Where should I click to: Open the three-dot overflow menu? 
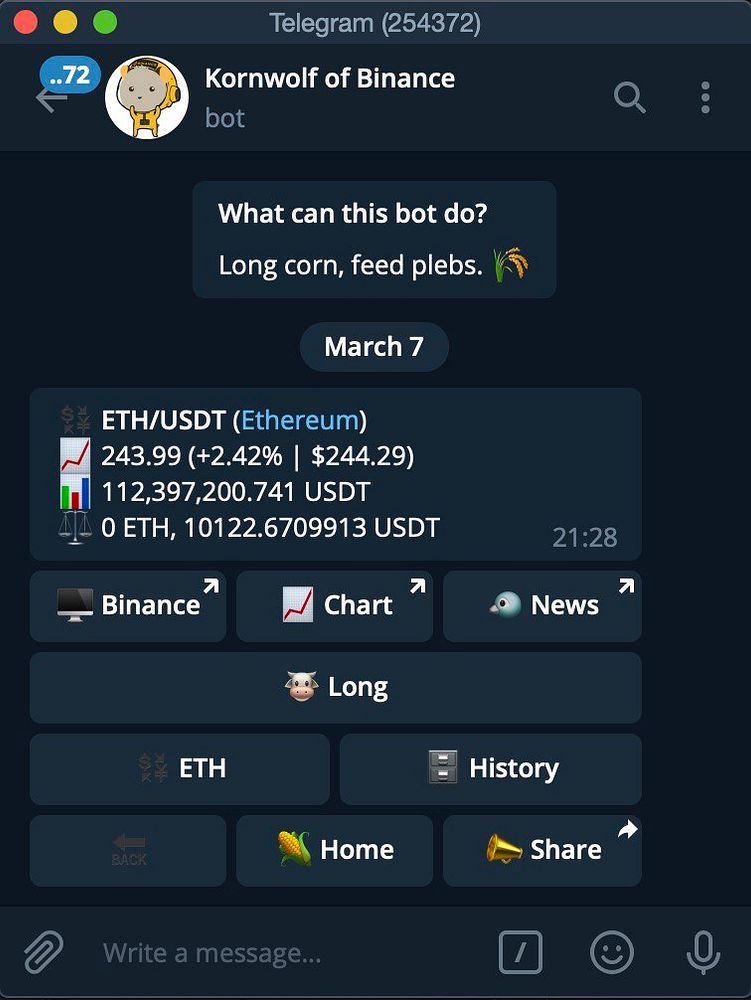[x=705, y=97]
